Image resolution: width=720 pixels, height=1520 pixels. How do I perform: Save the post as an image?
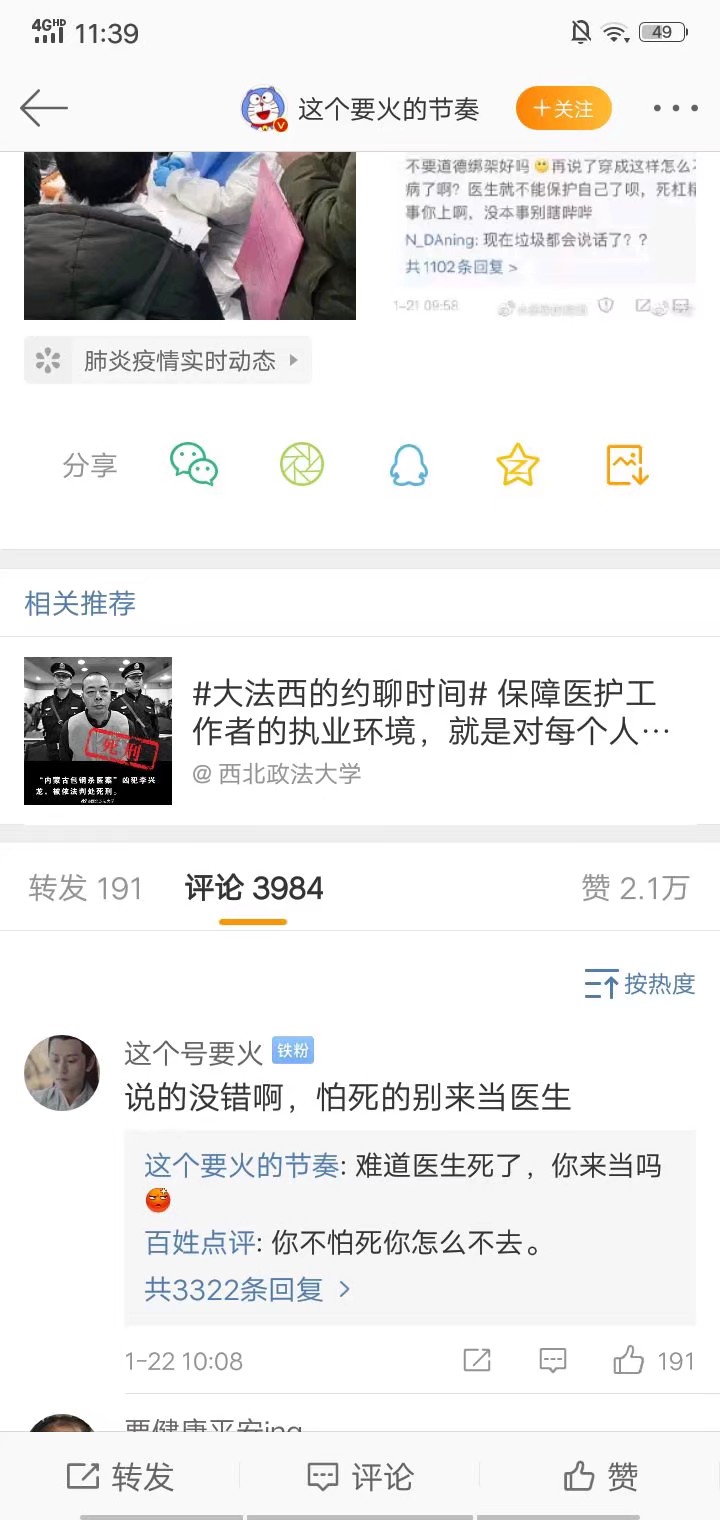[x=624, y=464]
